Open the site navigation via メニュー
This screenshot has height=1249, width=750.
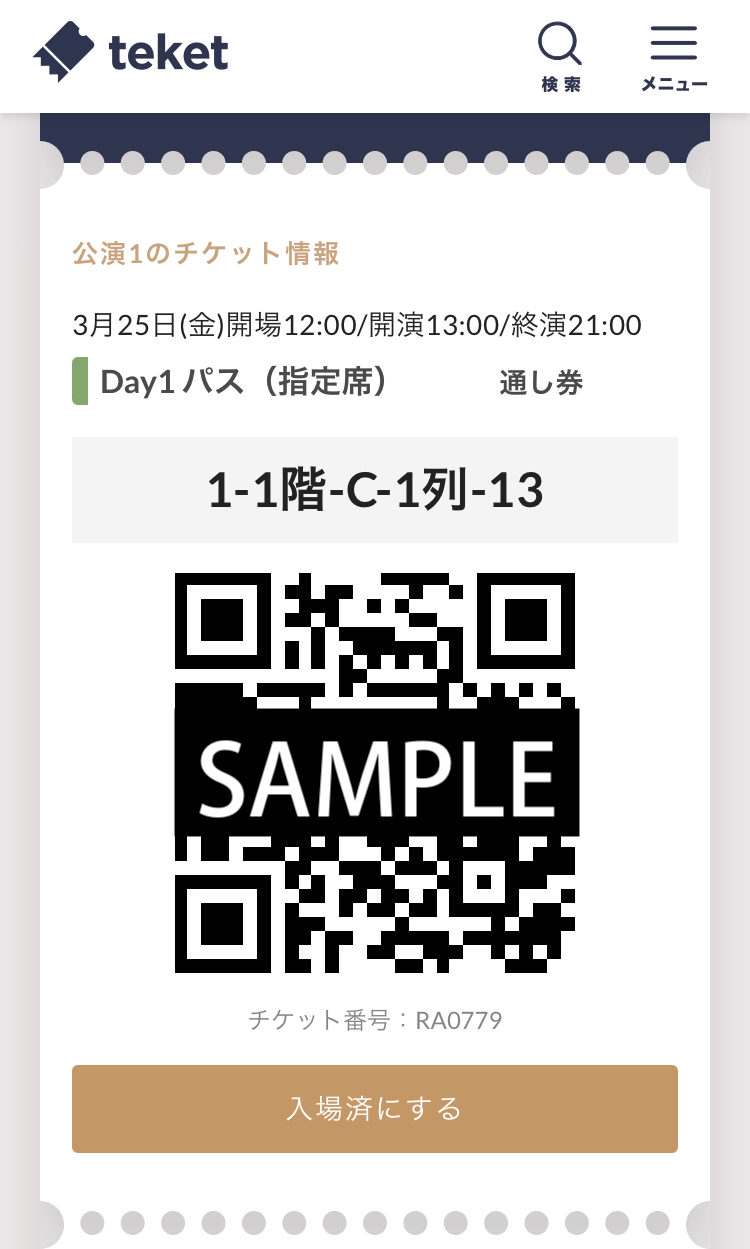tap(674, 55)
